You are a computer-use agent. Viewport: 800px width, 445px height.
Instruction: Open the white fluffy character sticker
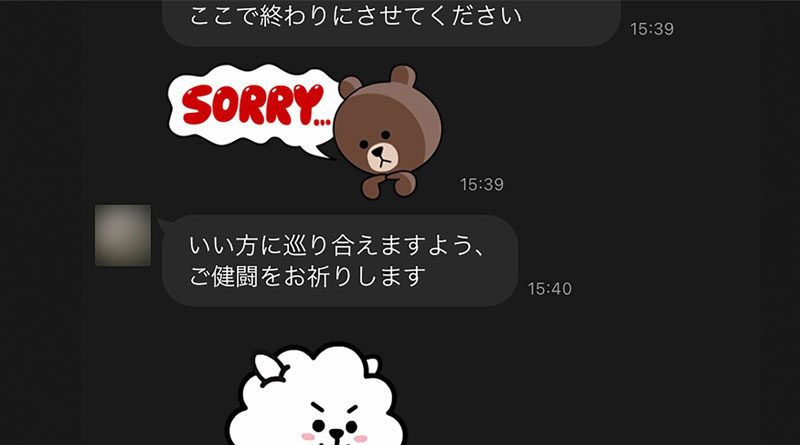(x=318, y=400)
